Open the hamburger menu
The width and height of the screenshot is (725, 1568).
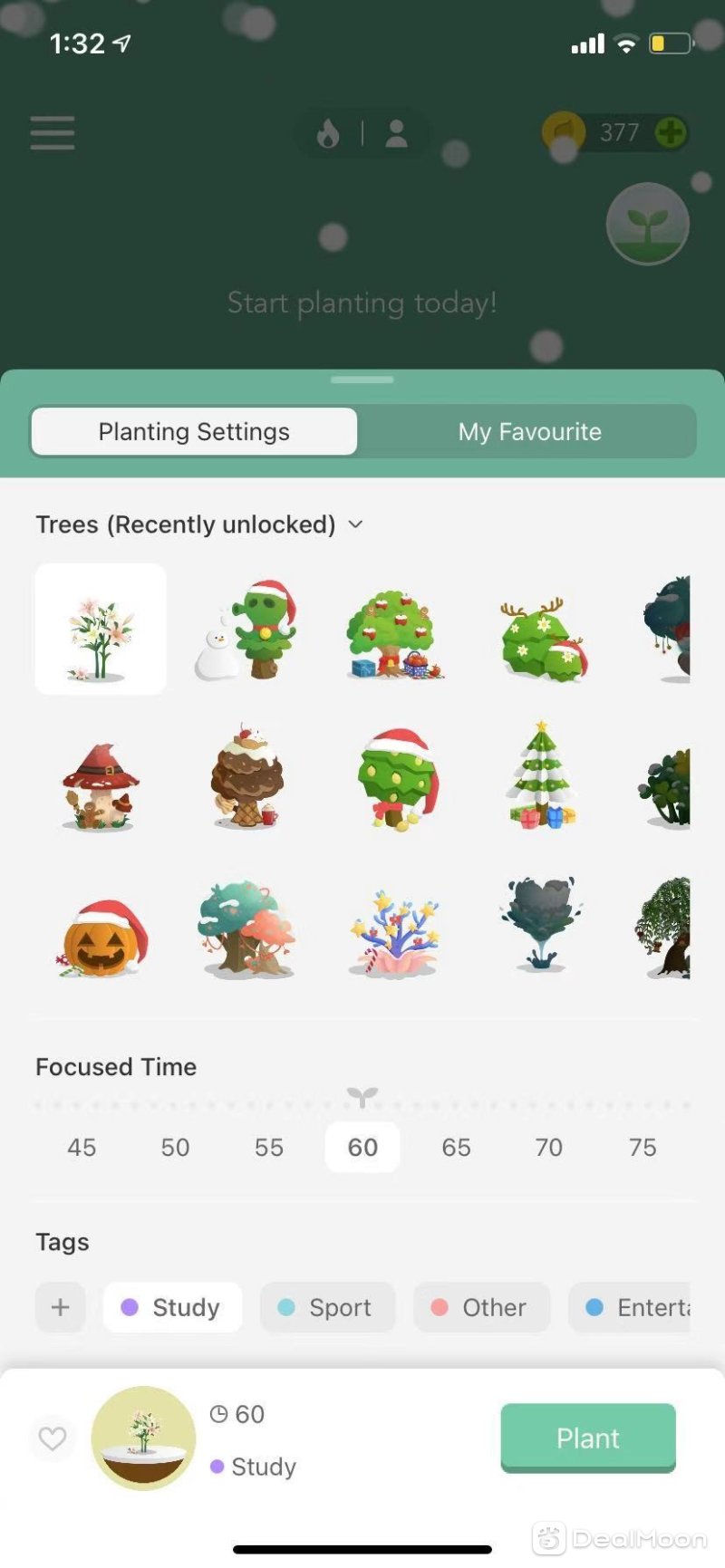pyautogui.click(x=53, y=132)
